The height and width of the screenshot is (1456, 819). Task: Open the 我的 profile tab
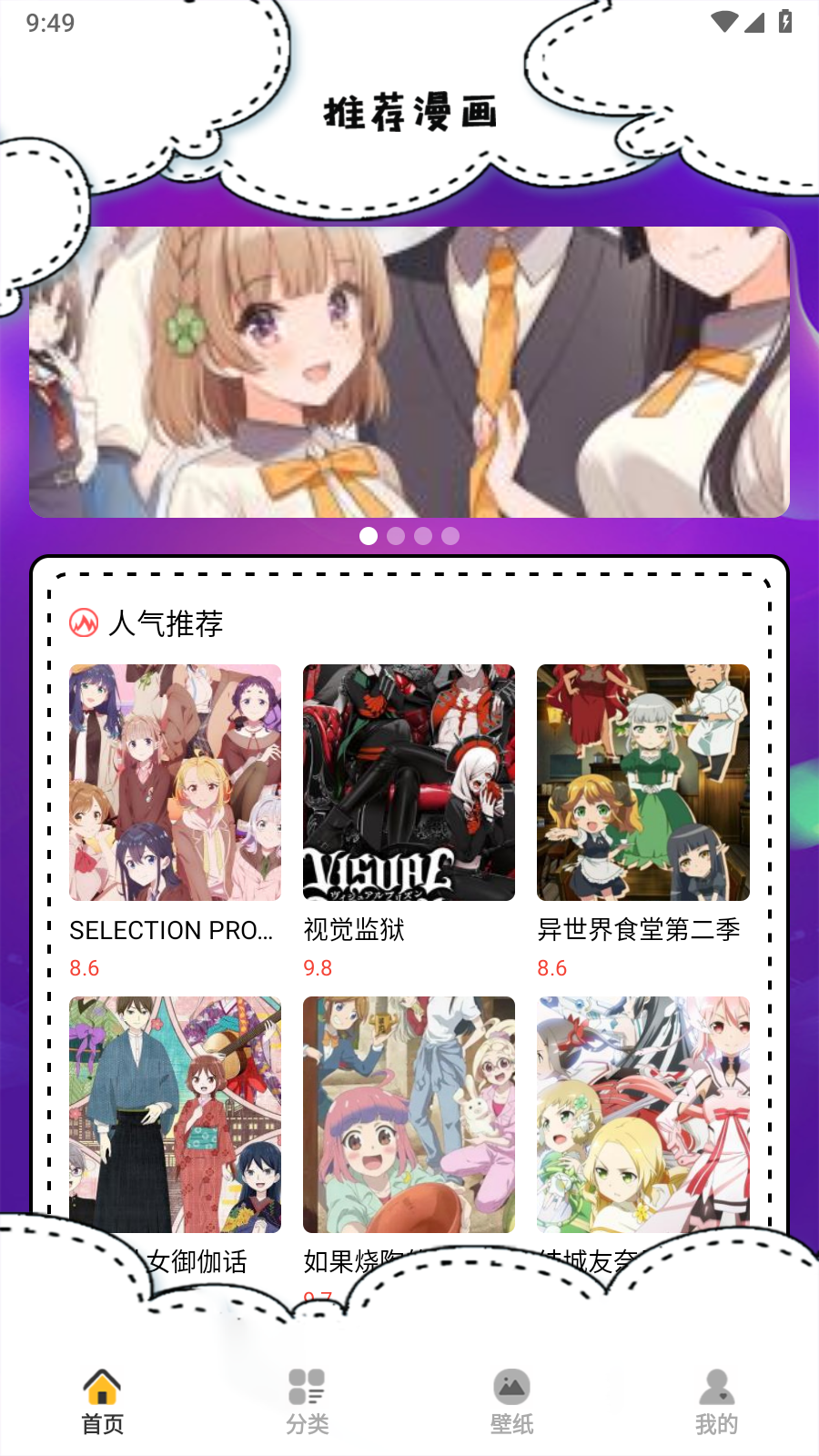(716, 1401)
